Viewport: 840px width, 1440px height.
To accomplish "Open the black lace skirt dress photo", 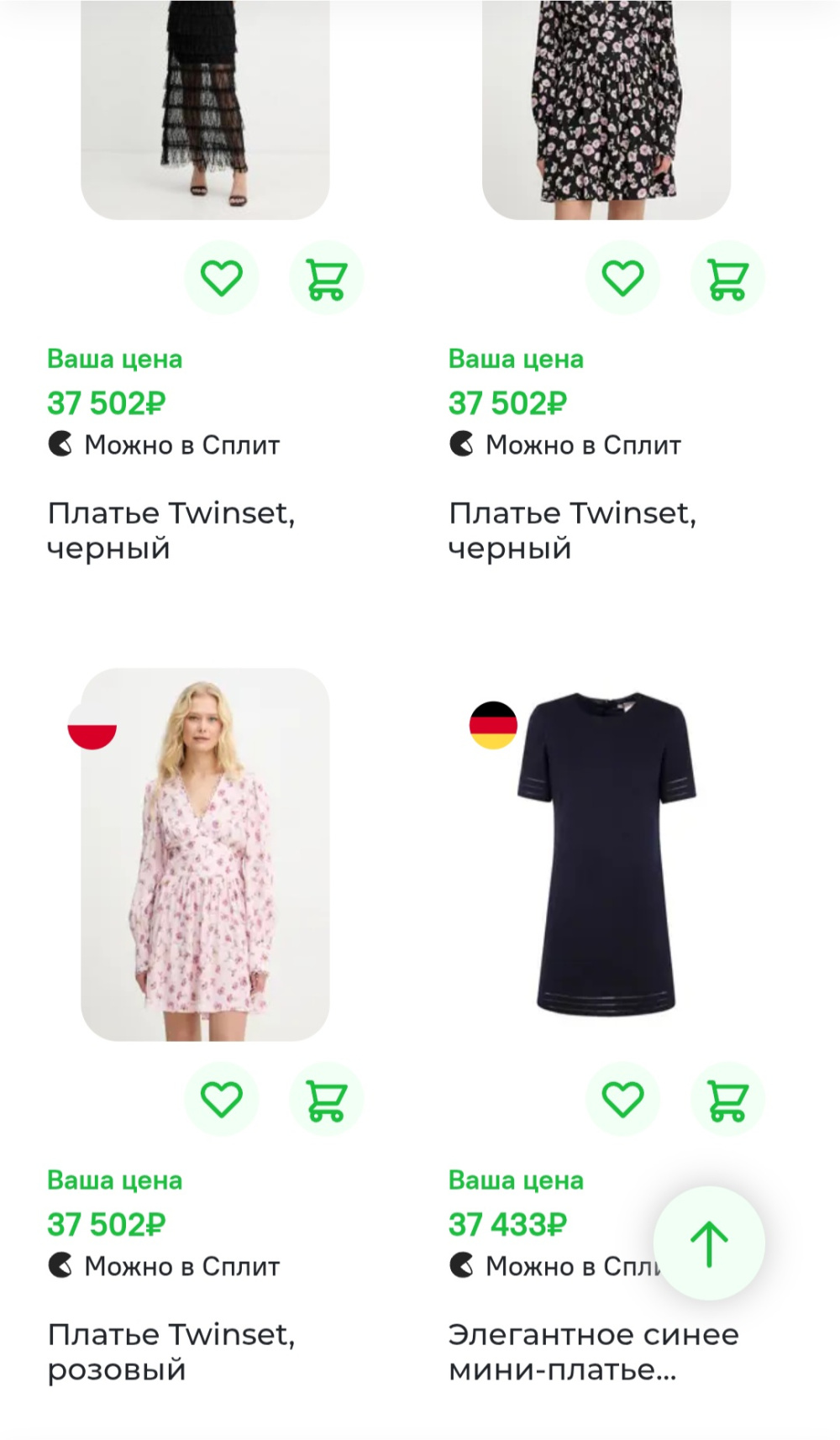I will tap(205, 109).
